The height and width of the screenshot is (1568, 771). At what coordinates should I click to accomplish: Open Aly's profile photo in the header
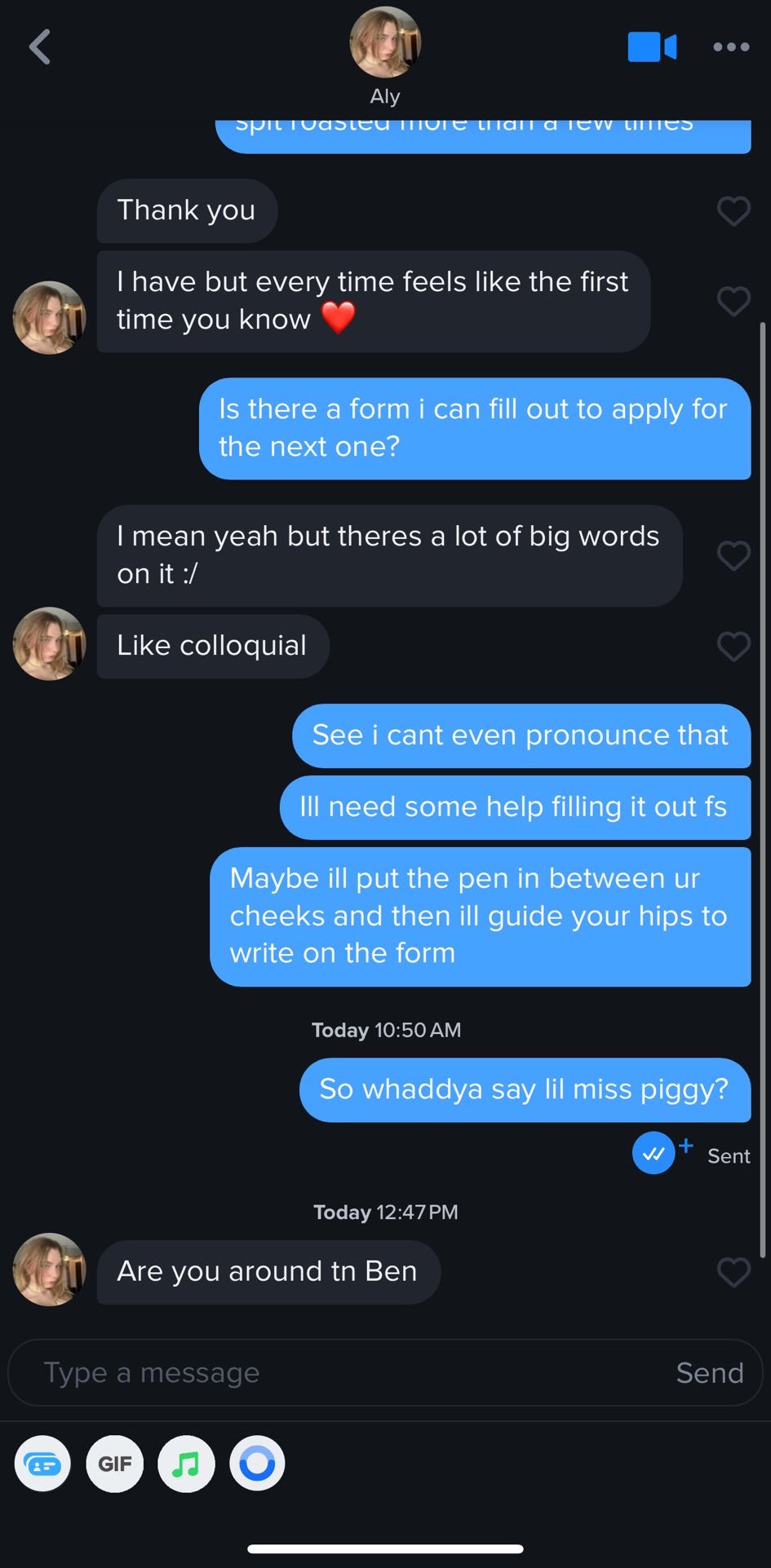pos(385,42)
